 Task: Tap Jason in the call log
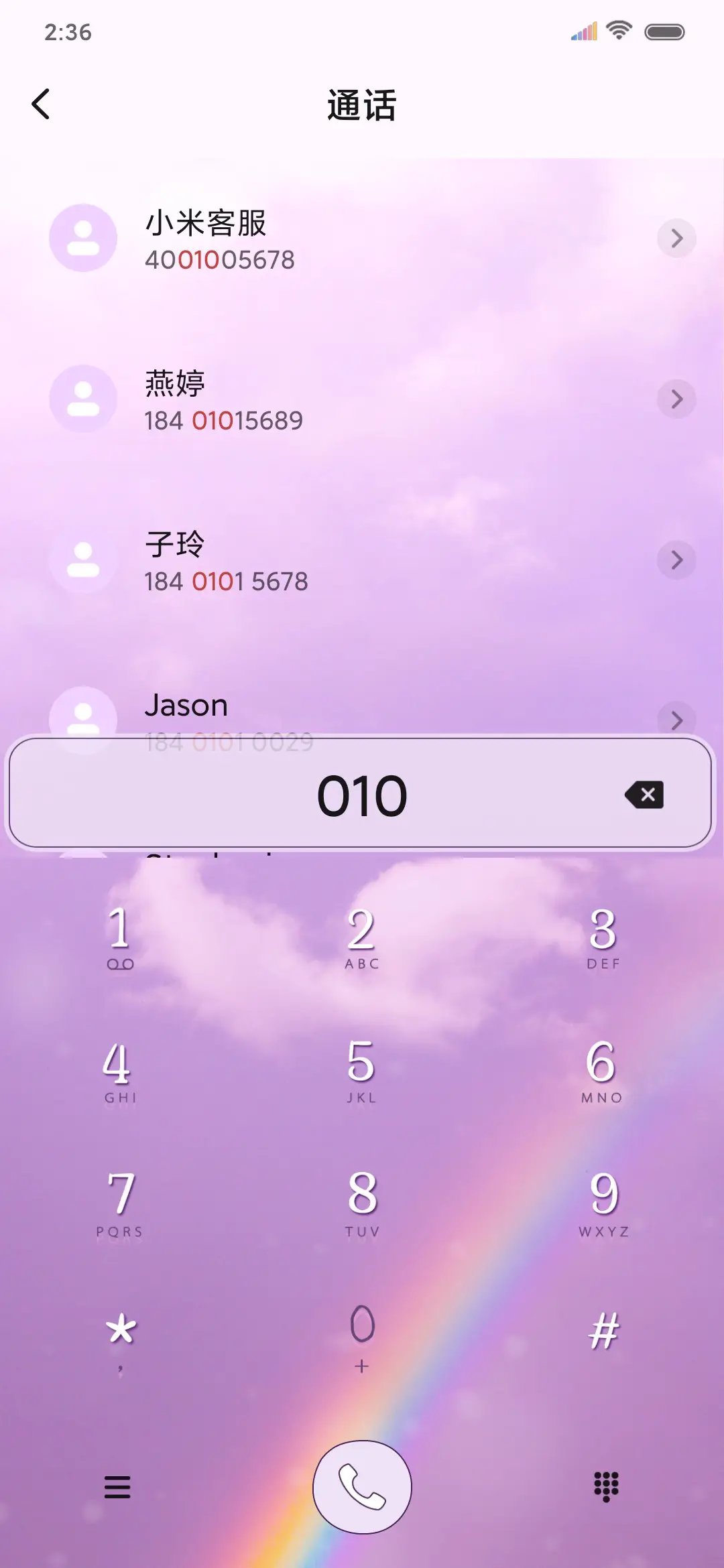(x=187, y=704)
